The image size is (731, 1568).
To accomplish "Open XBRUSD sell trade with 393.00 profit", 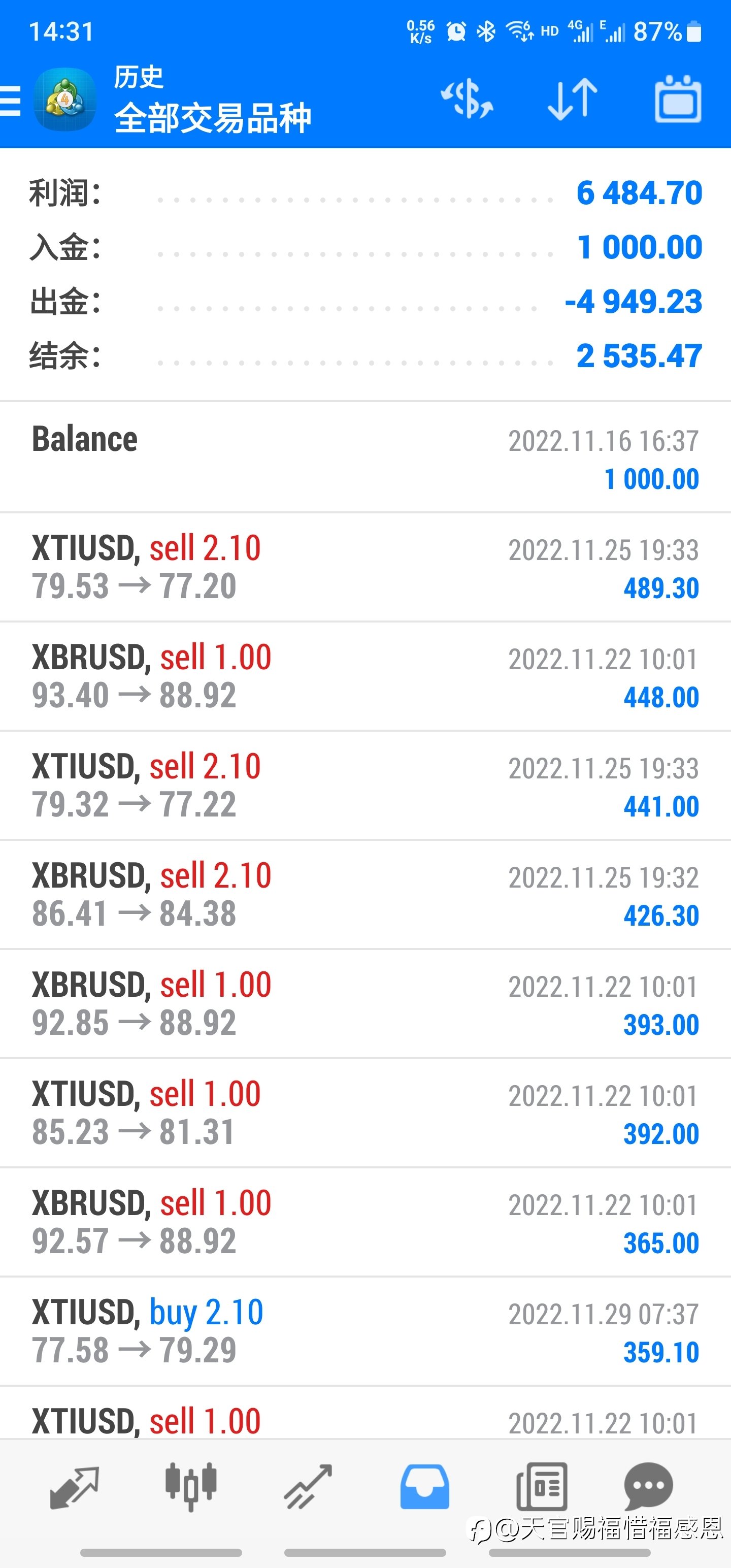I will pos(365,1004).
